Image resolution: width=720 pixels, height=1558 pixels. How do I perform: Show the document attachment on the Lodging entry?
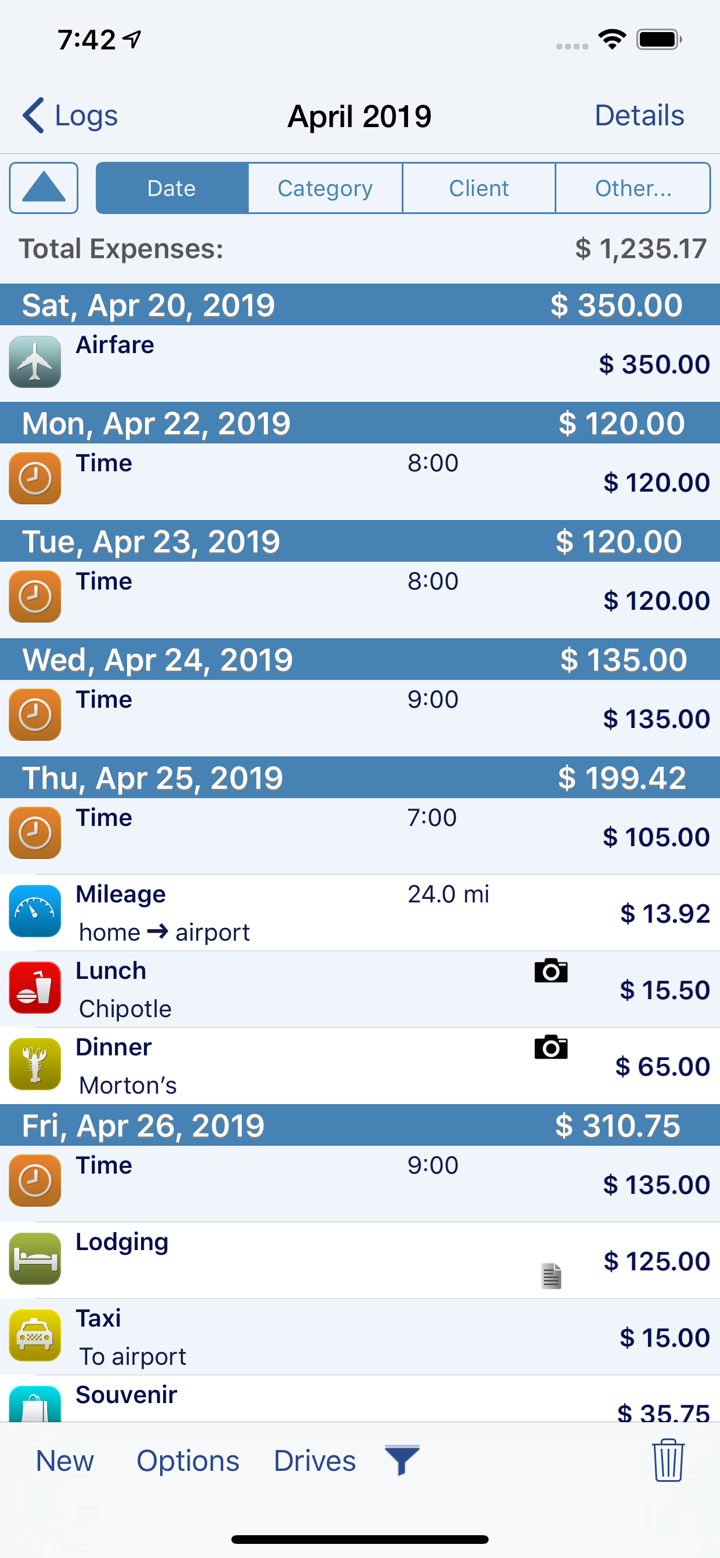pyautogui.click(x=551, y=1276)
